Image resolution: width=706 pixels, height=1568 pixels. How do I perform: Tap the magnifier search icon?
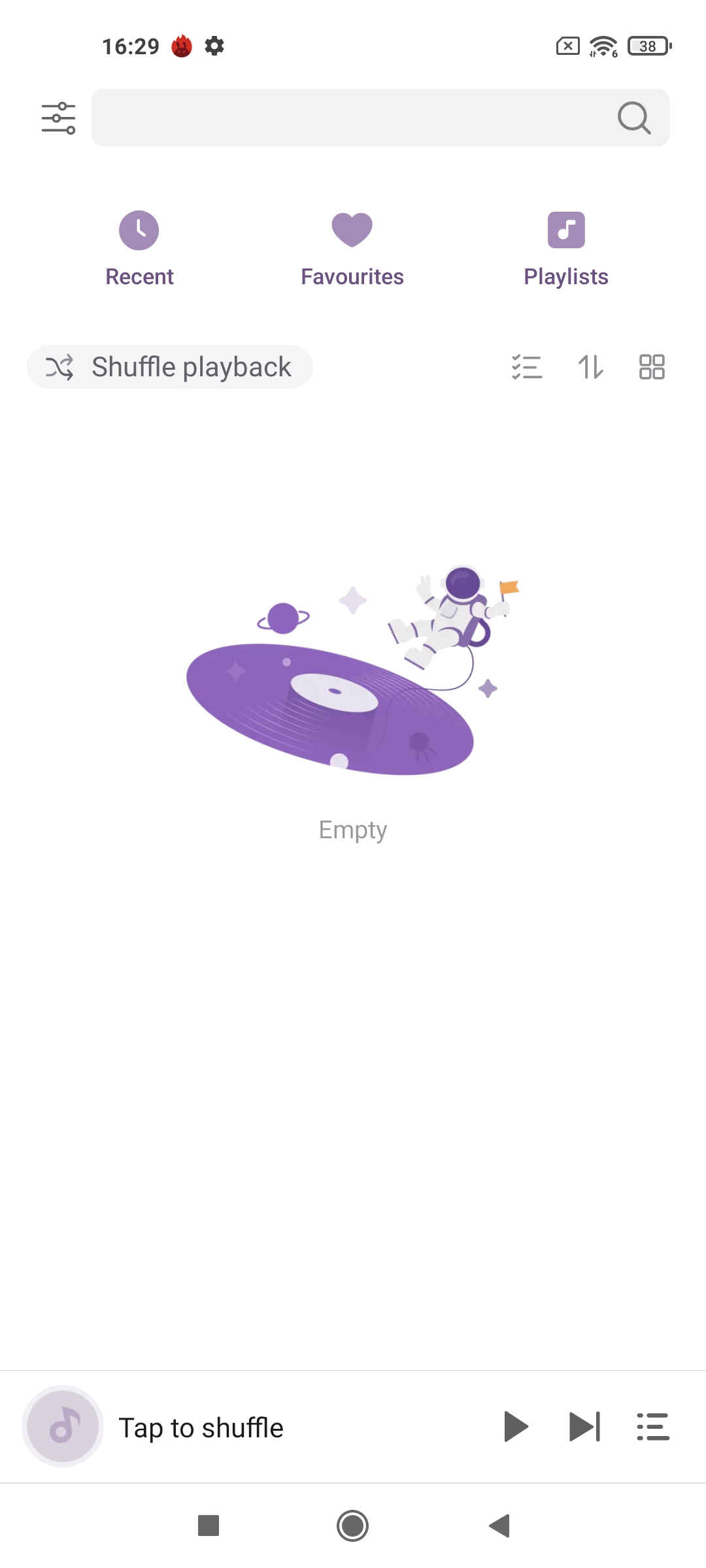coord(634,118)
